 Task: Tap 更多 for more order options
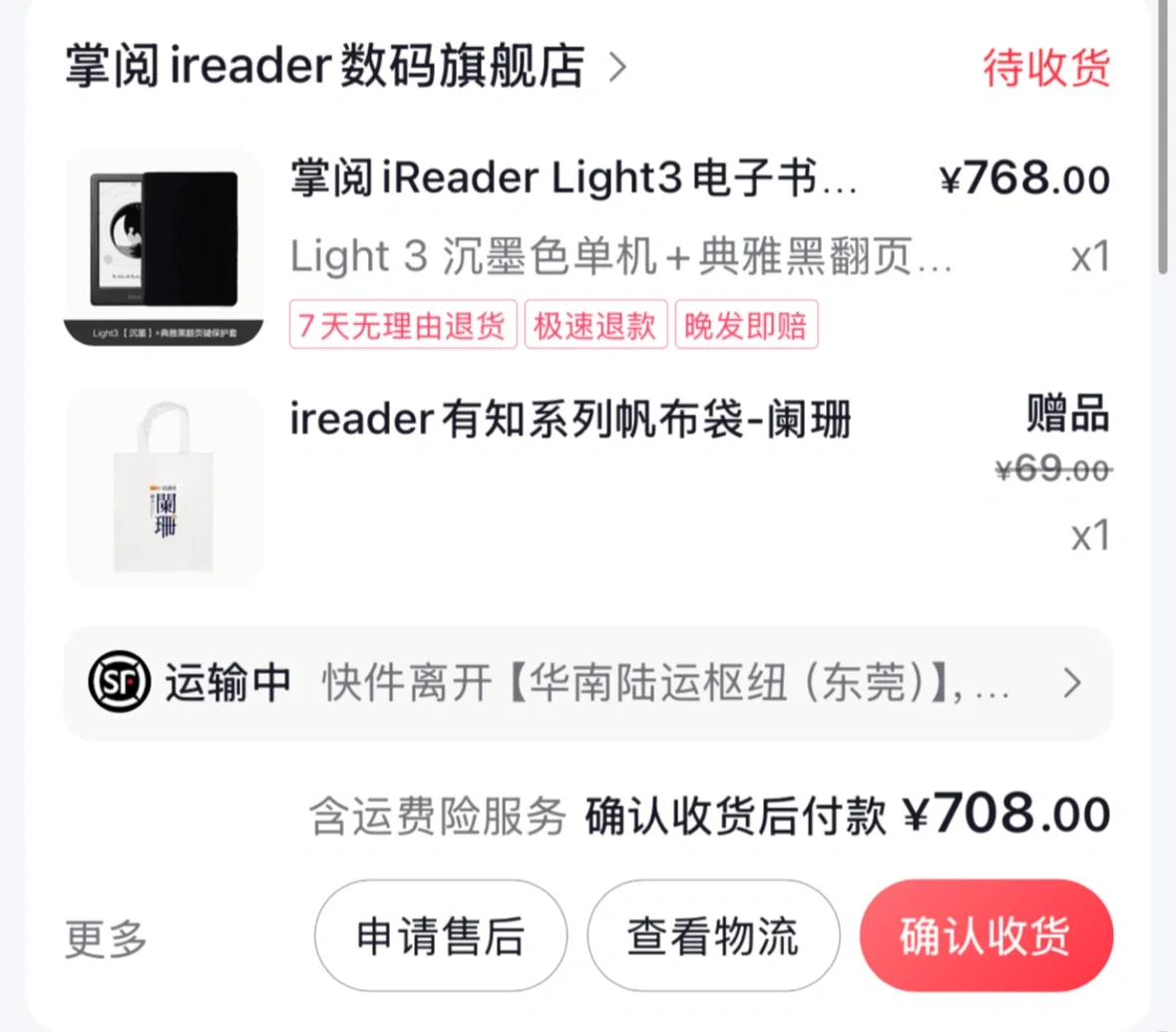106,938
